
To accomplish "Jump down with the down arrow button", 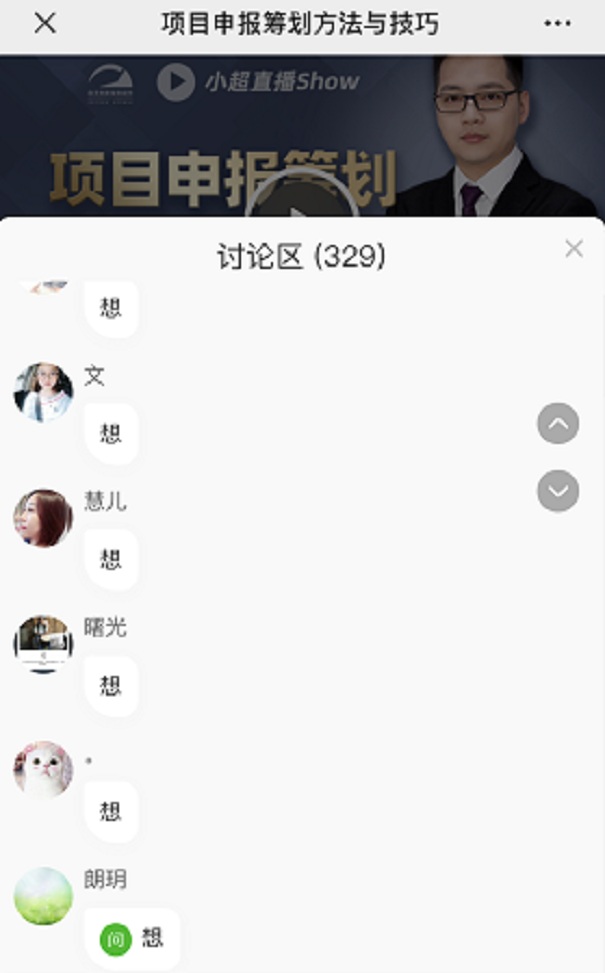I will (558, 490).
